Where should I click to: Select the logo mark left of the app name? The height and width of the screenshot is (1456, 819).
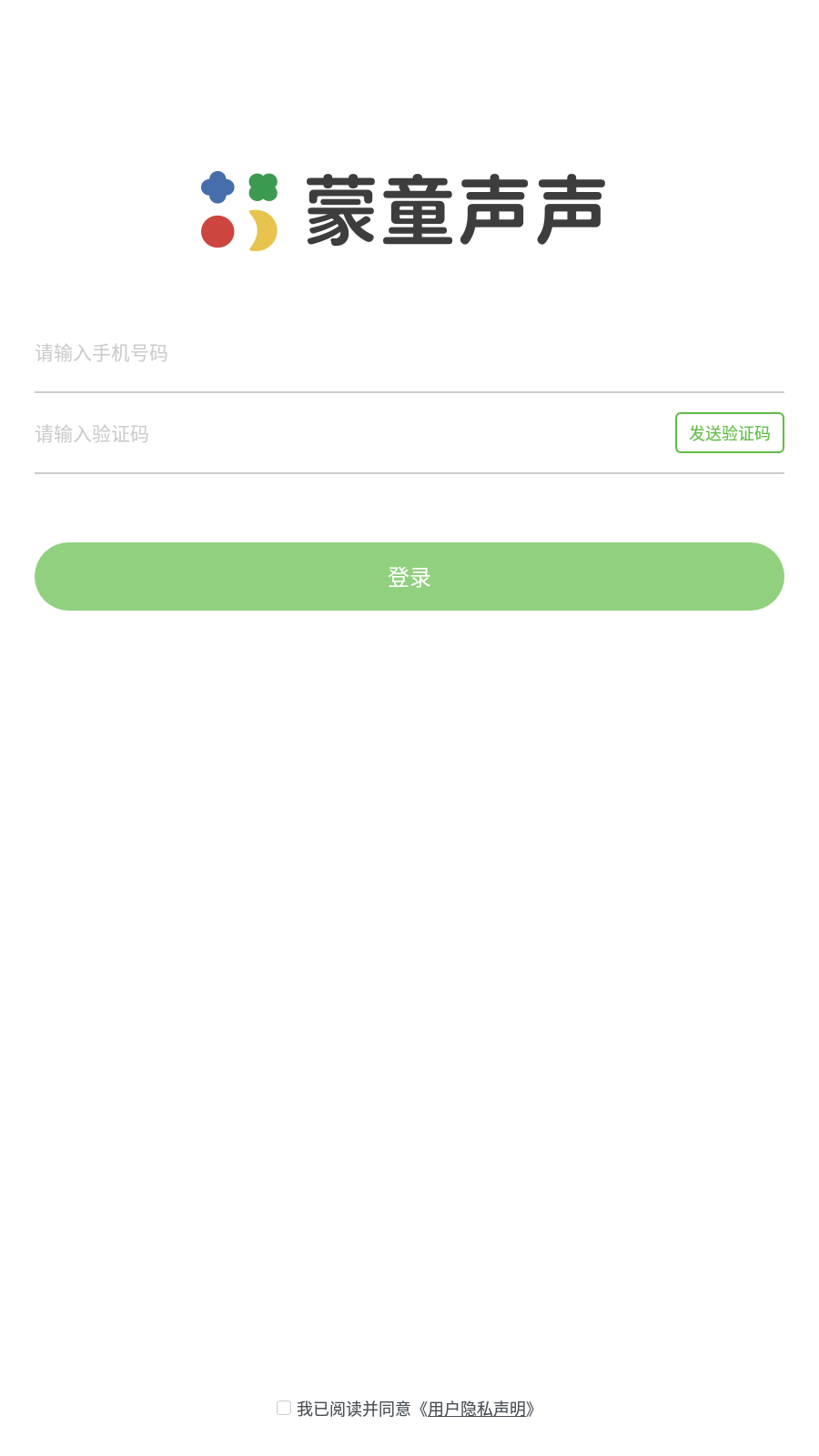(x=238, y=209)
